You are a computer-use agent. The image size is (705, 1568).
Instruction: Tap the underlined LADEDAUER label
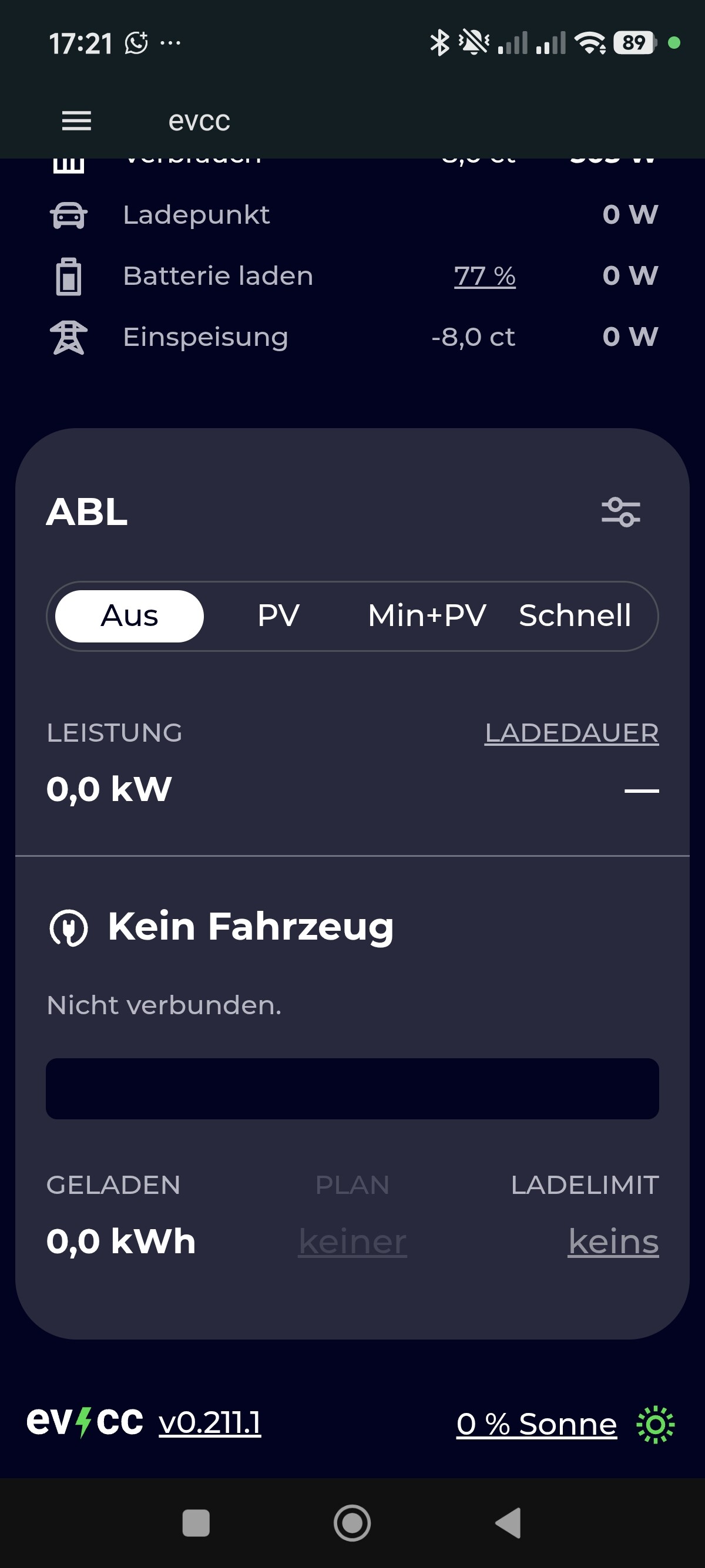tap(571, 733)
